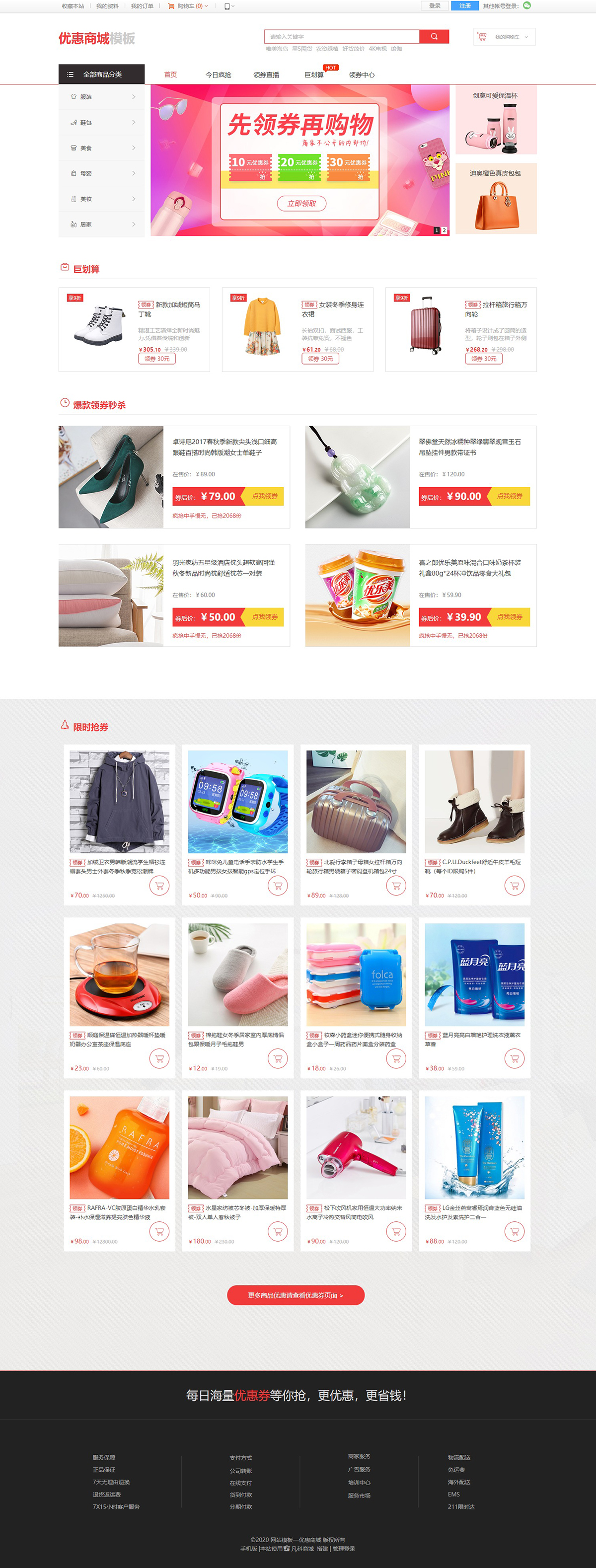Claim 领券 30元 for 女装冬季修身连衣裙
This screenshot has height=1568, width=596.
click(320, 359)
